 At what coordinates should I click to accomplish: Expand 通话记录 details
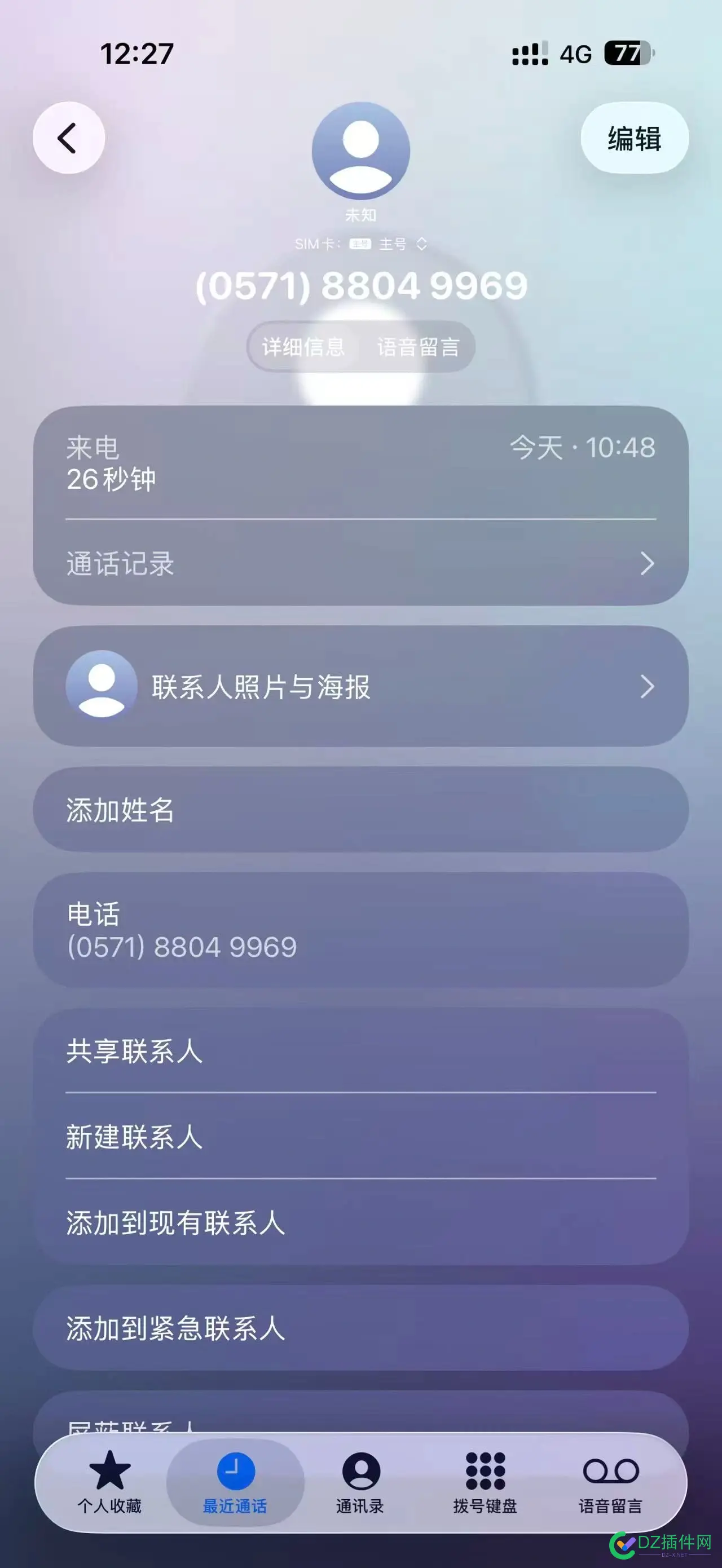360,565
